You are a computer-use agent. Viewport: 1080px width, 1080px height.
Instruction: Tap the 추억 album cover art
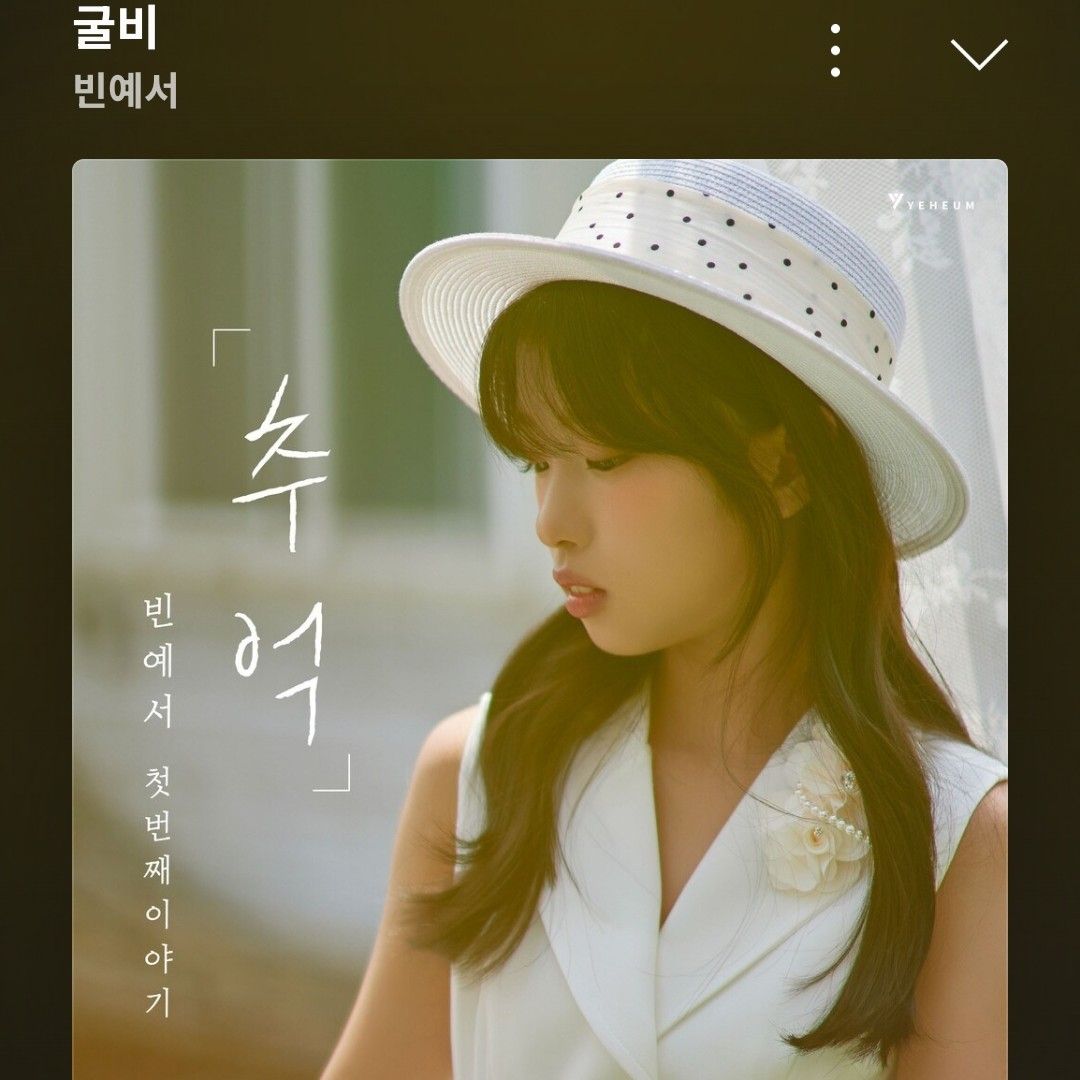pyautogui.click(x=540, y=620)
